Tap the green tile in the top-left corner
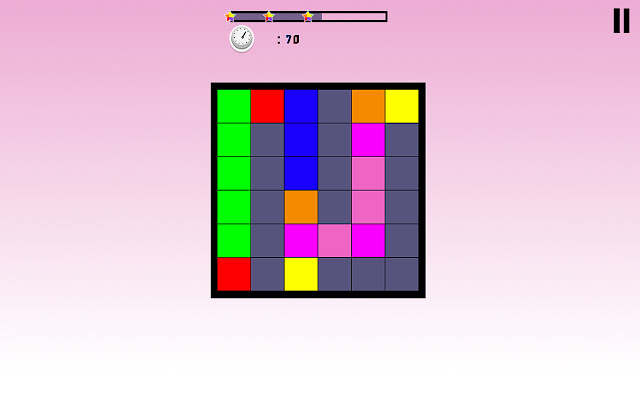The image size is (640, 400). click(x=233, y=106)
